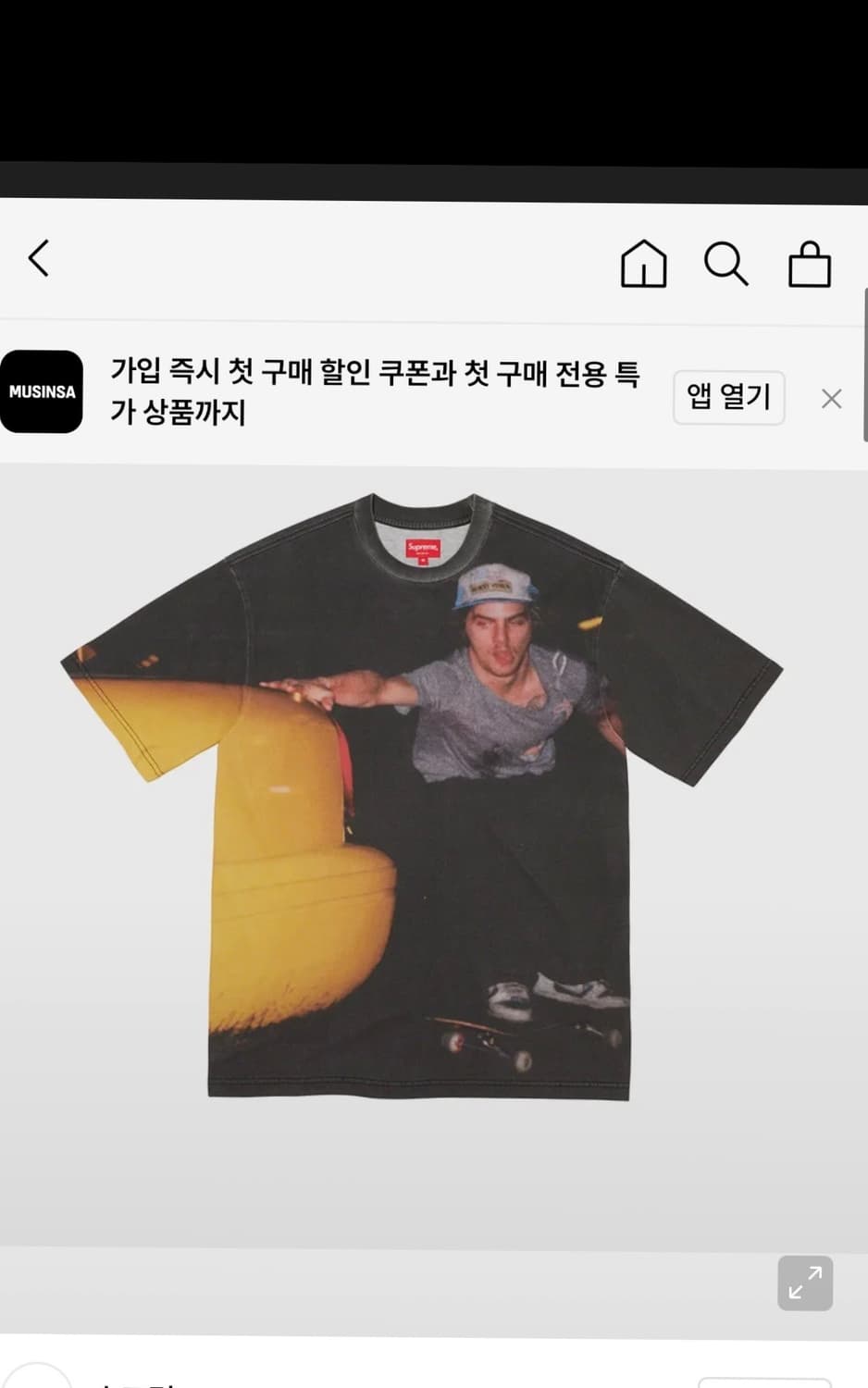Open the MUSINSA app via 앱 열기
This screenshot has width=868, height=1388.
click(x=728, y=397)
